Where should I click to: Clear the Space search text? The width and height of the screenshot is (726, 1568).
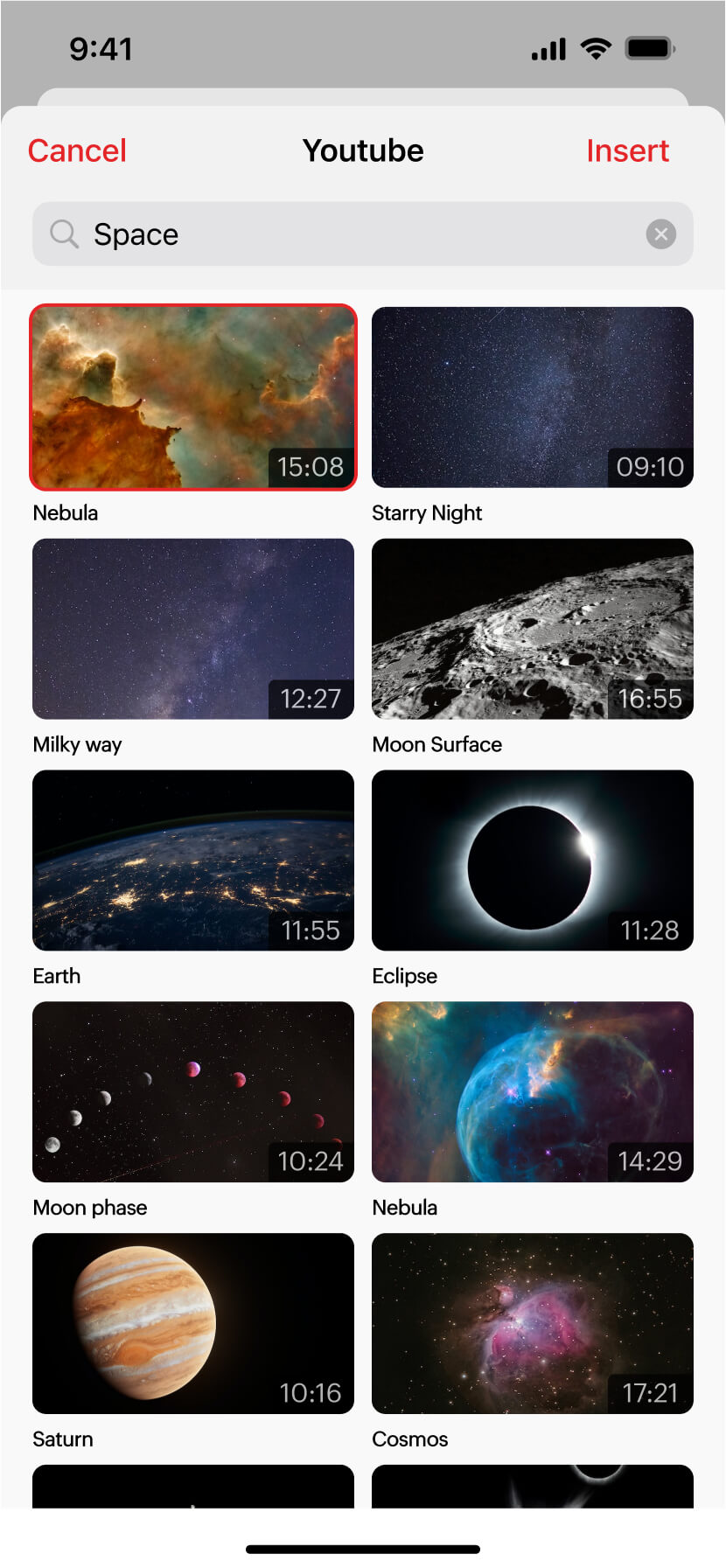660,234
